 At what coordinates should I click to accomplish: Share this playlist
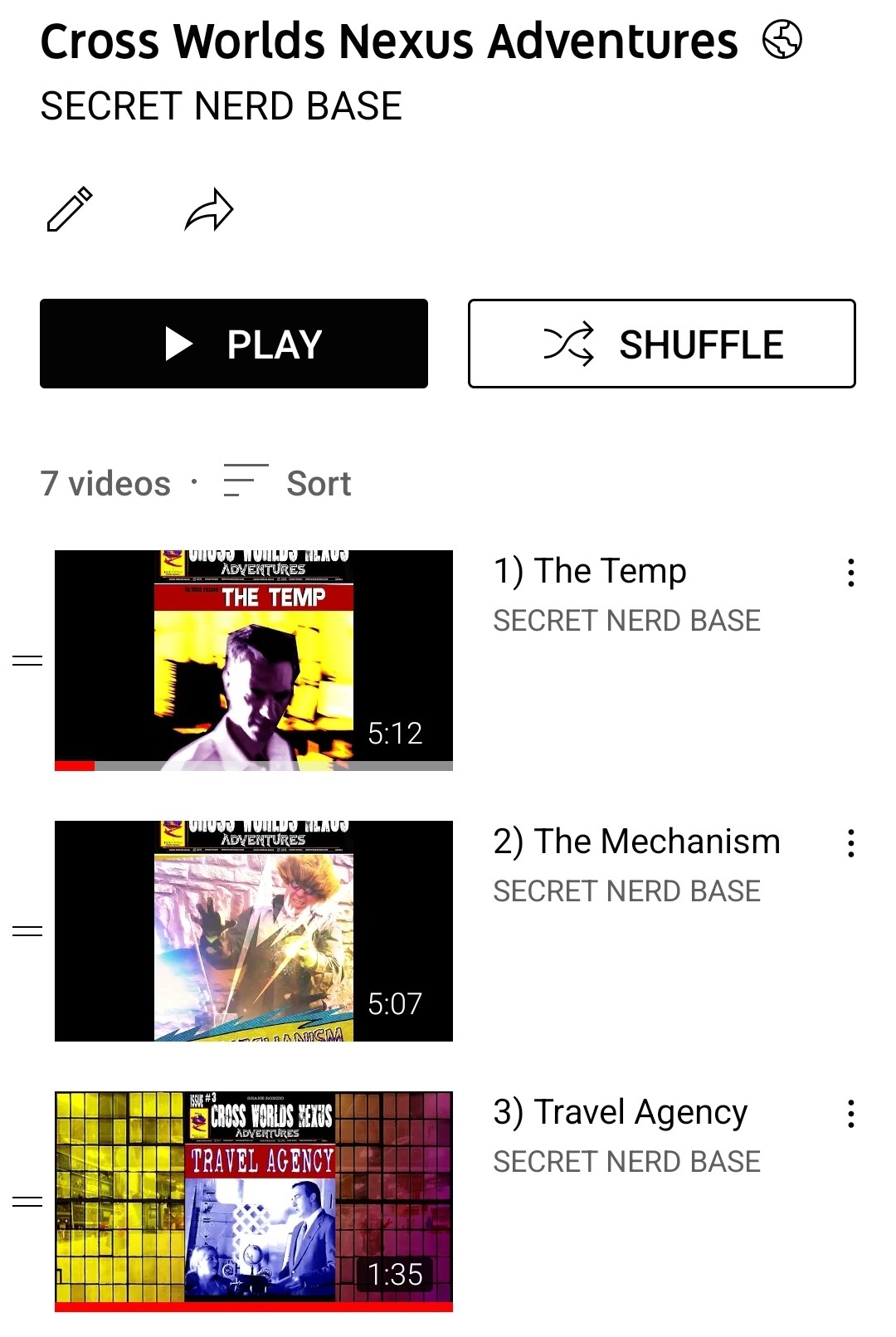pyautogui.click(x=209, y=210)
